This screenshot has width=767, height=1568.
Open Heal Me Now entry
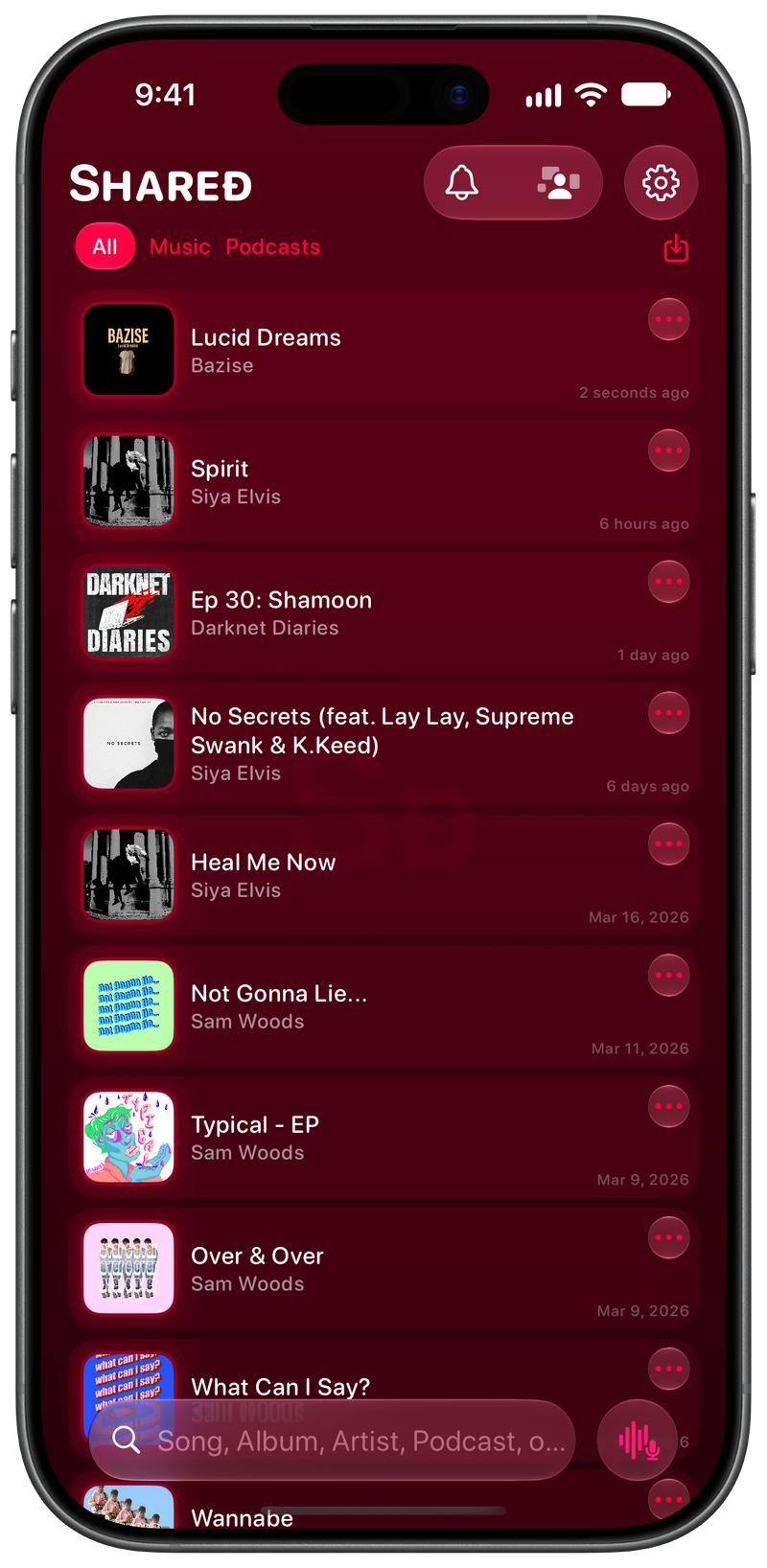[x=383, y=875]
